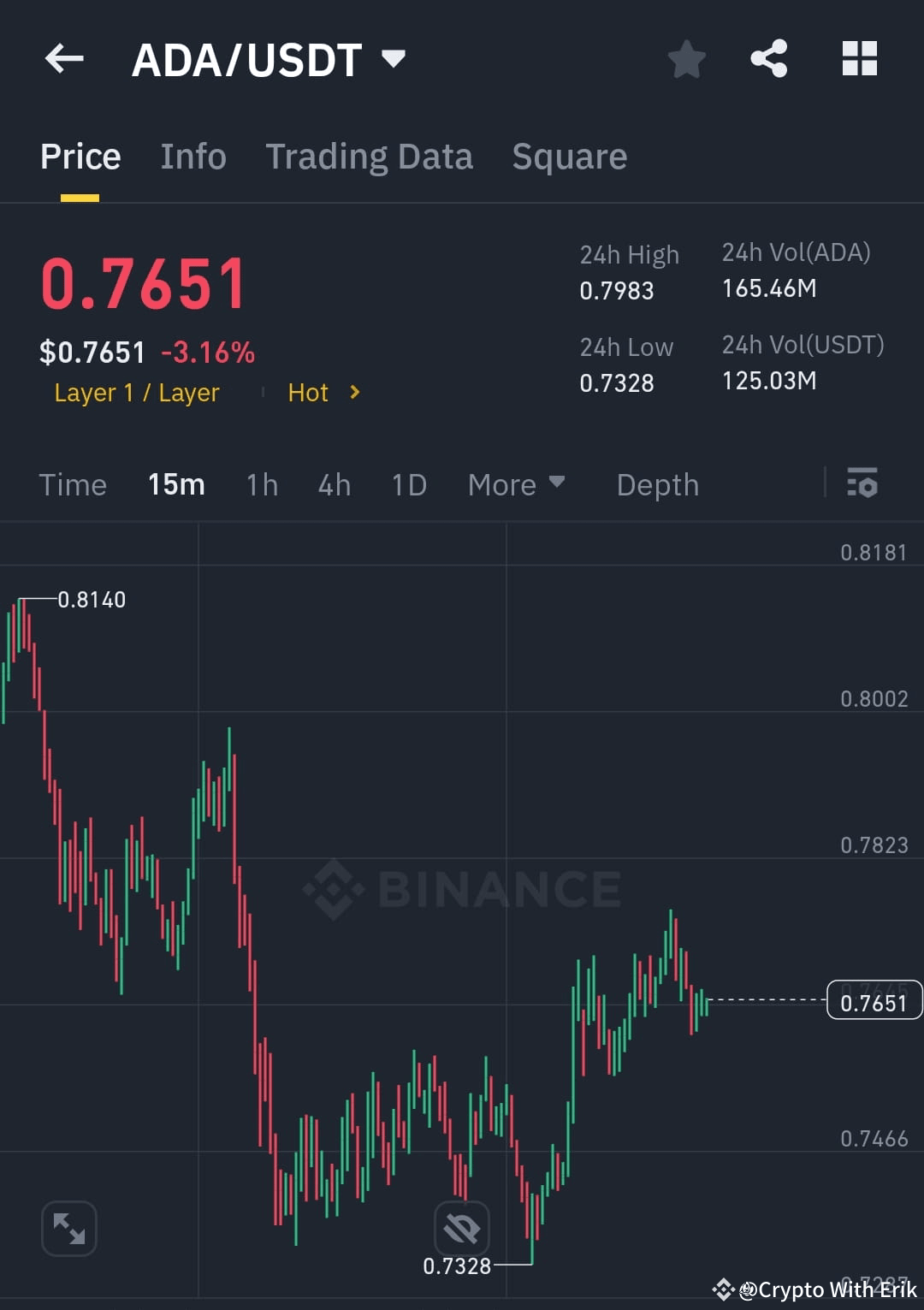Share the ADA/USDT chart
Screen dimensions: 924x1310
(768, 58)
